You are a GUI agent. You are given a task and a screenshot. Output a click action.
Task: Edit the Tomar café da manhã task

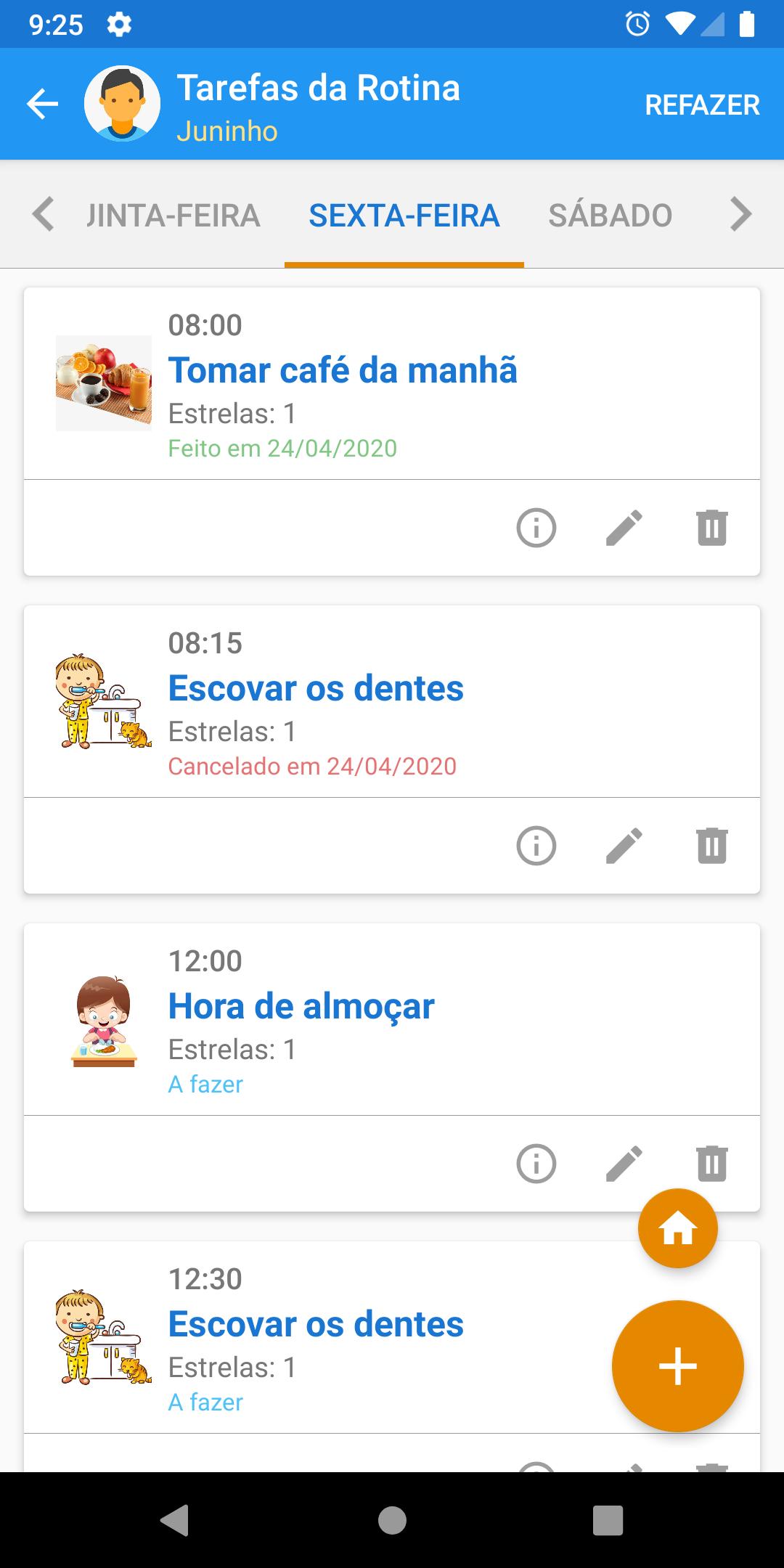click(x=624, y=528)
